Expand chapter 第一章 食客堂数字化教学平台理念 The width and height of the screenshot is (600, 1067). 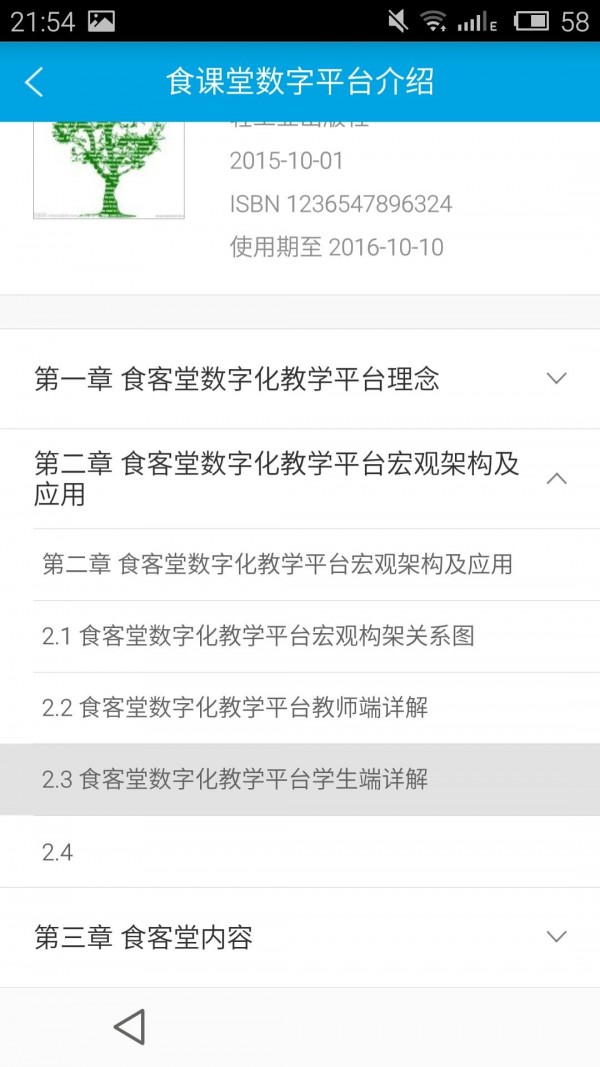click(556, 379)
